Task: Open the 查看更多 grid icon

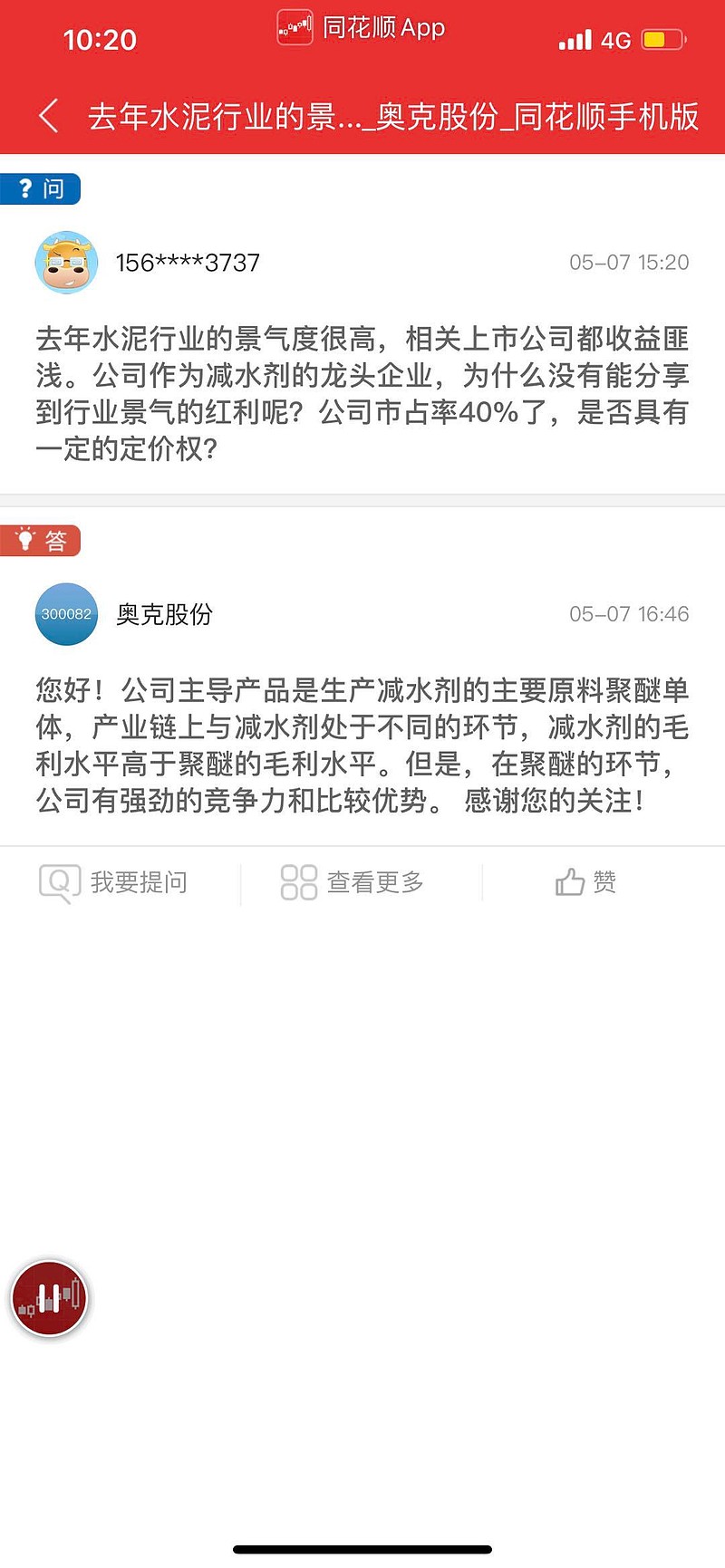Action: click(297, 881)
